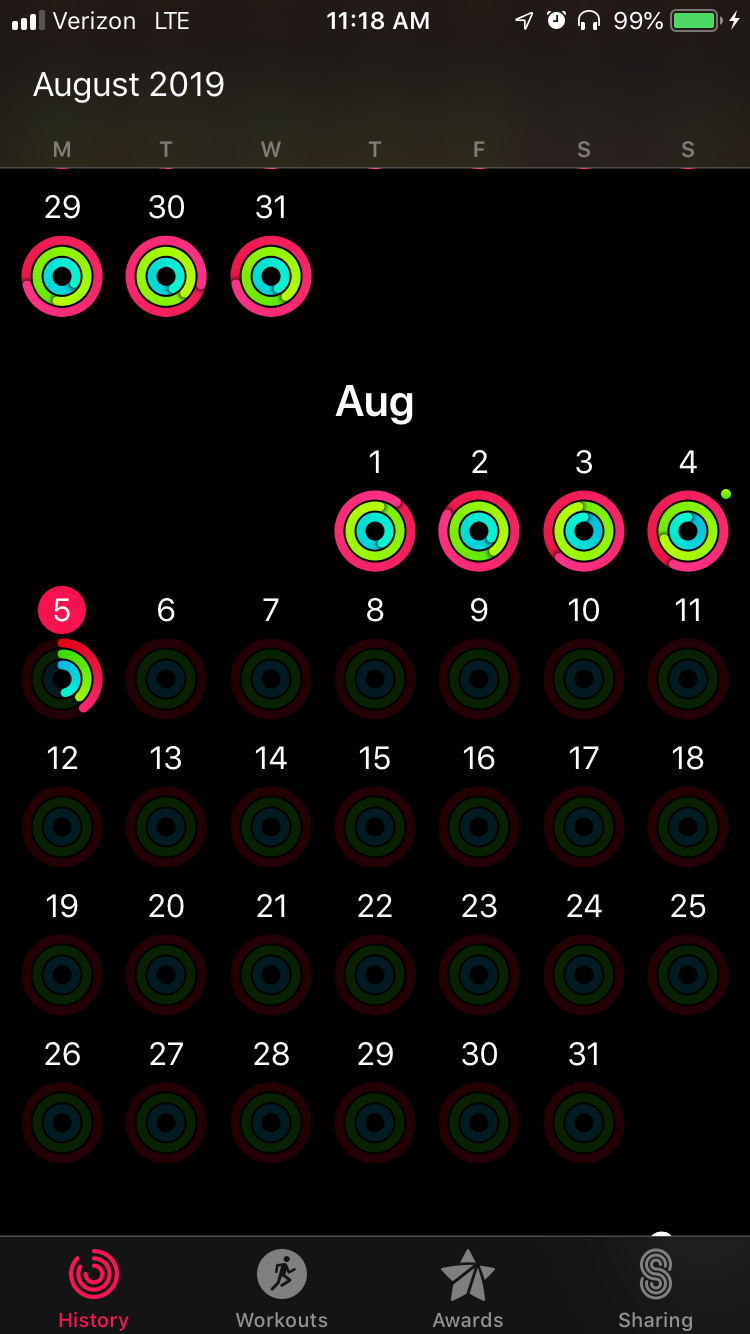Go to the Sharing tab

(x=655, y=1288)
